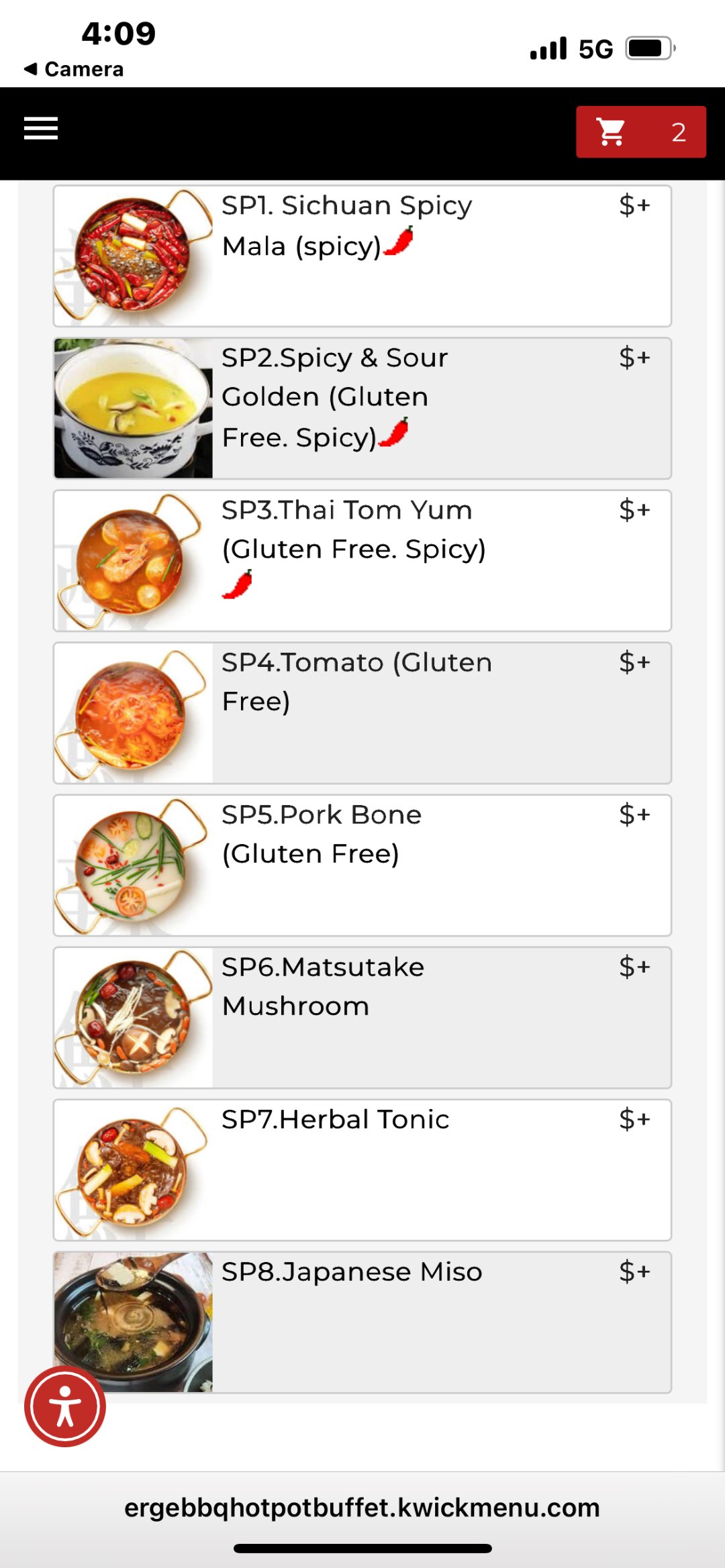725x1568 pixels.
Task: Choose SP7 Herbal Tonic broth
Action: [x=362, y=1169]
